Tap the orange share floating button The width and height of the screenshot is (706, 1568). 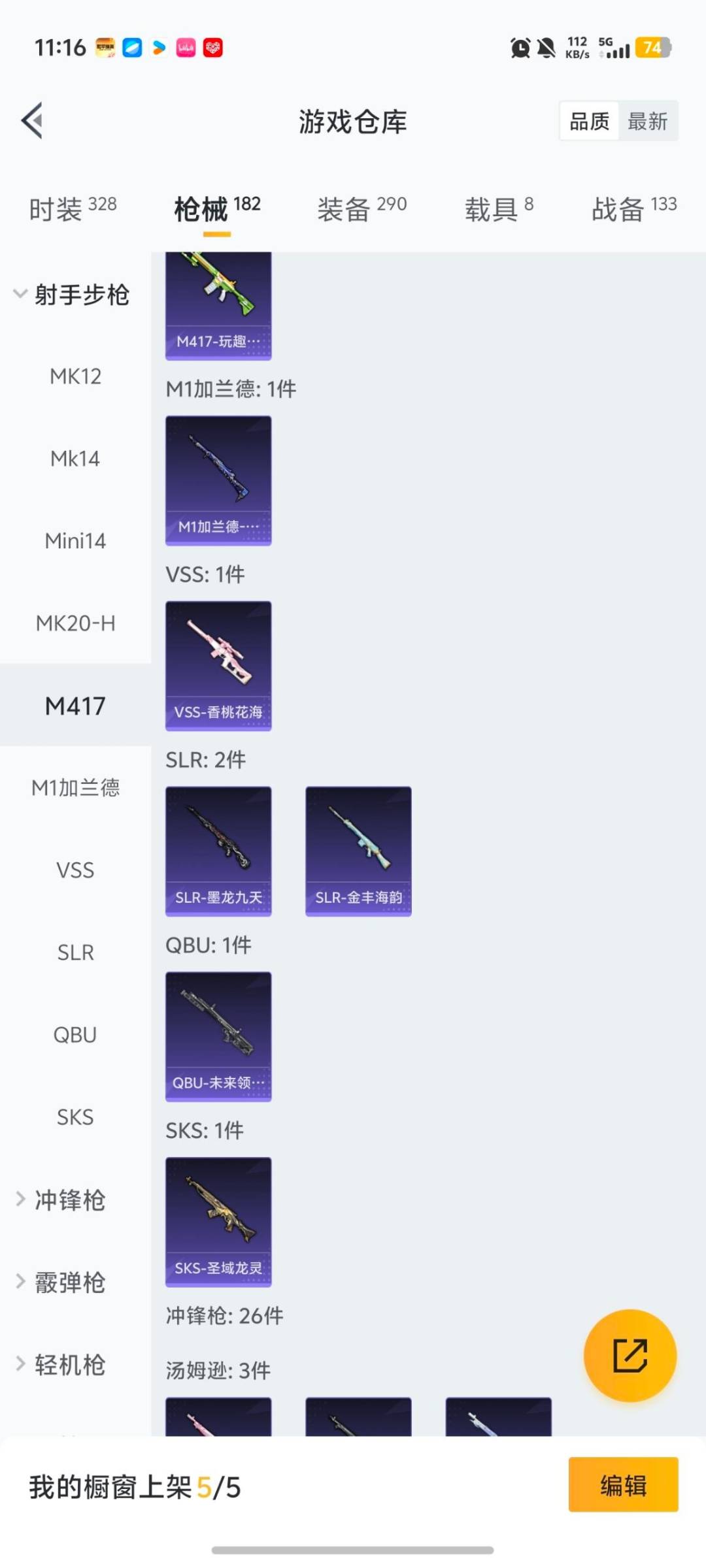coord(630,1356)
